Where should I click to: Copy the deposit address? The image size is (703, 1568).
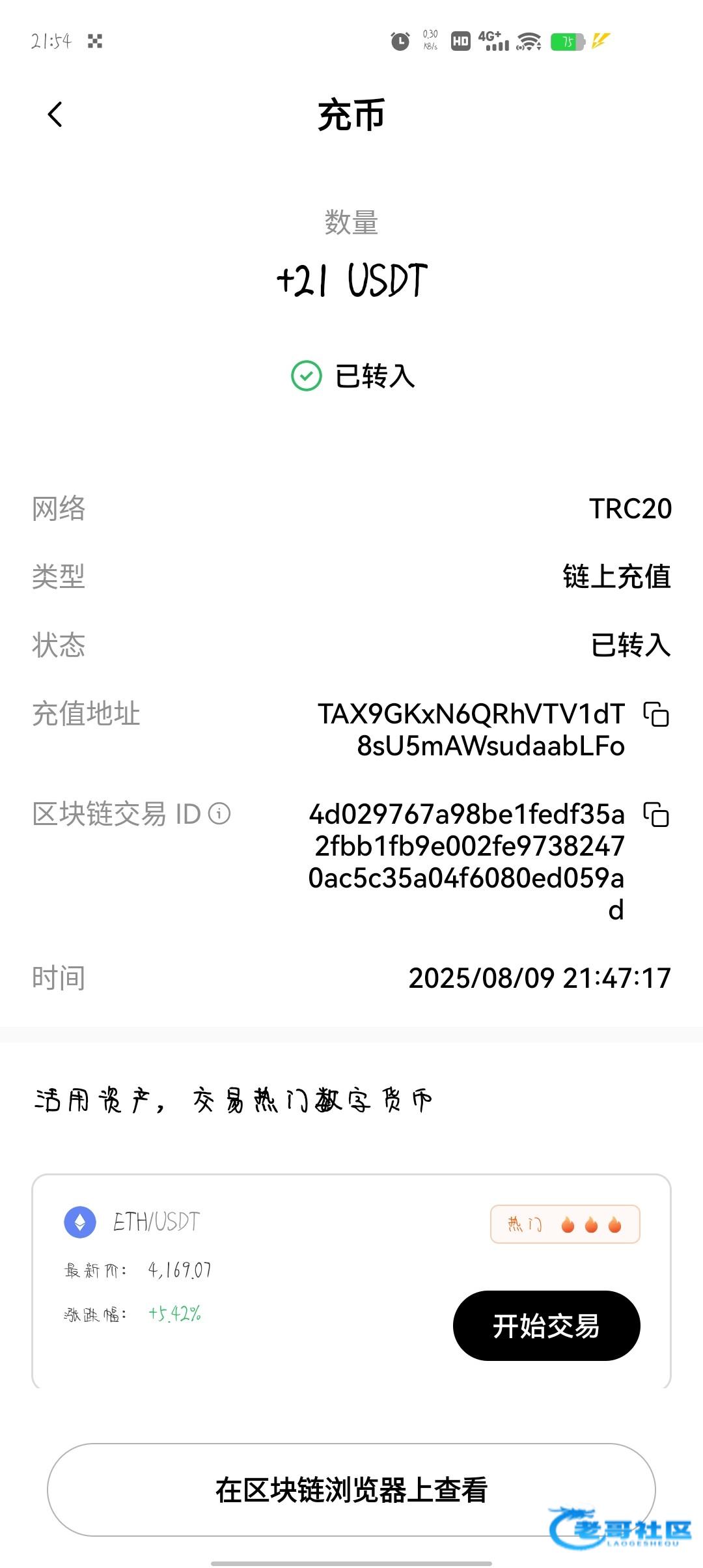tap(656, 714)
